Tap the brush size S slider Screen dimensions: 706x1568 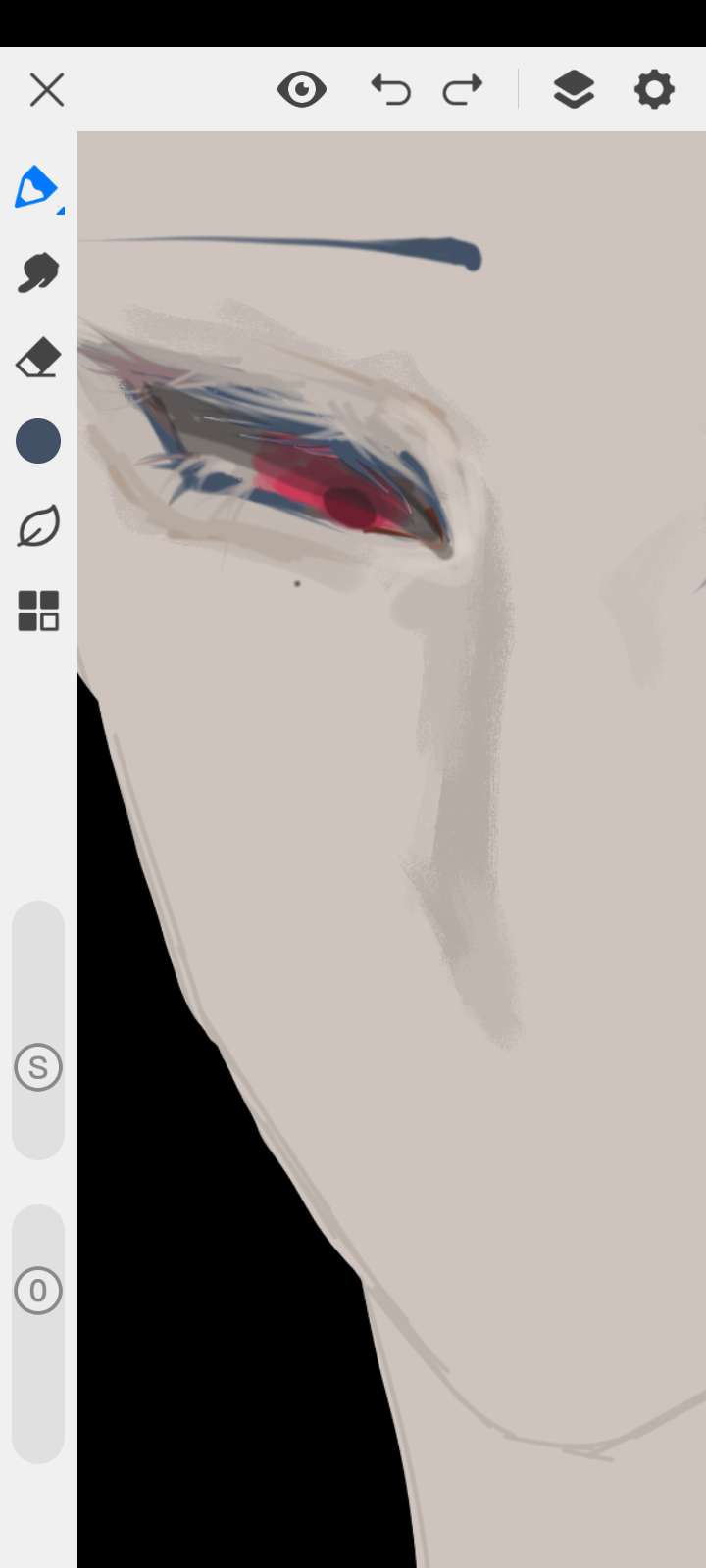tap(38, 1067)
